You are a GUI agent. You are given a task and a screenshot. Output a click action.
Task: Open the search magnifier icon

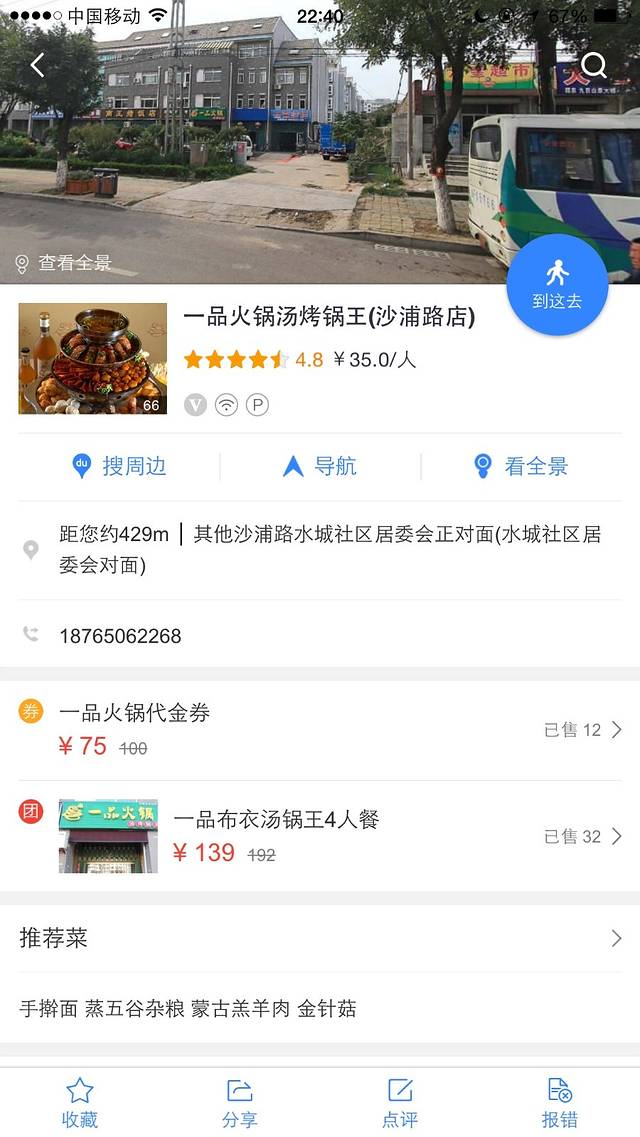click(x=594, y=66)
